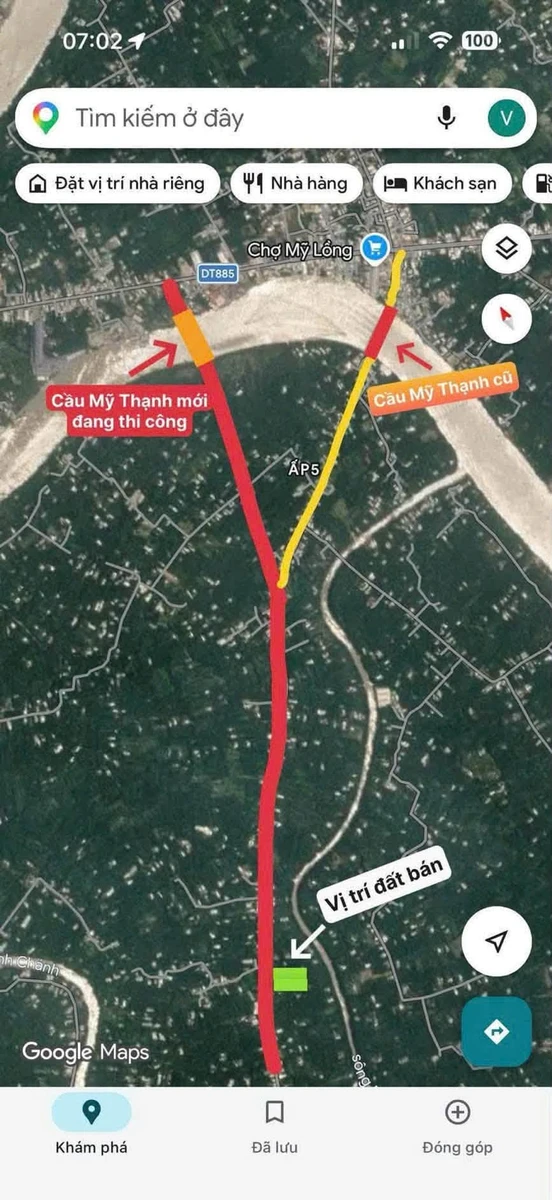The width and height of the screenshot is (552, 1200).
Task: Center map on my location
Action: pos(496,941)
